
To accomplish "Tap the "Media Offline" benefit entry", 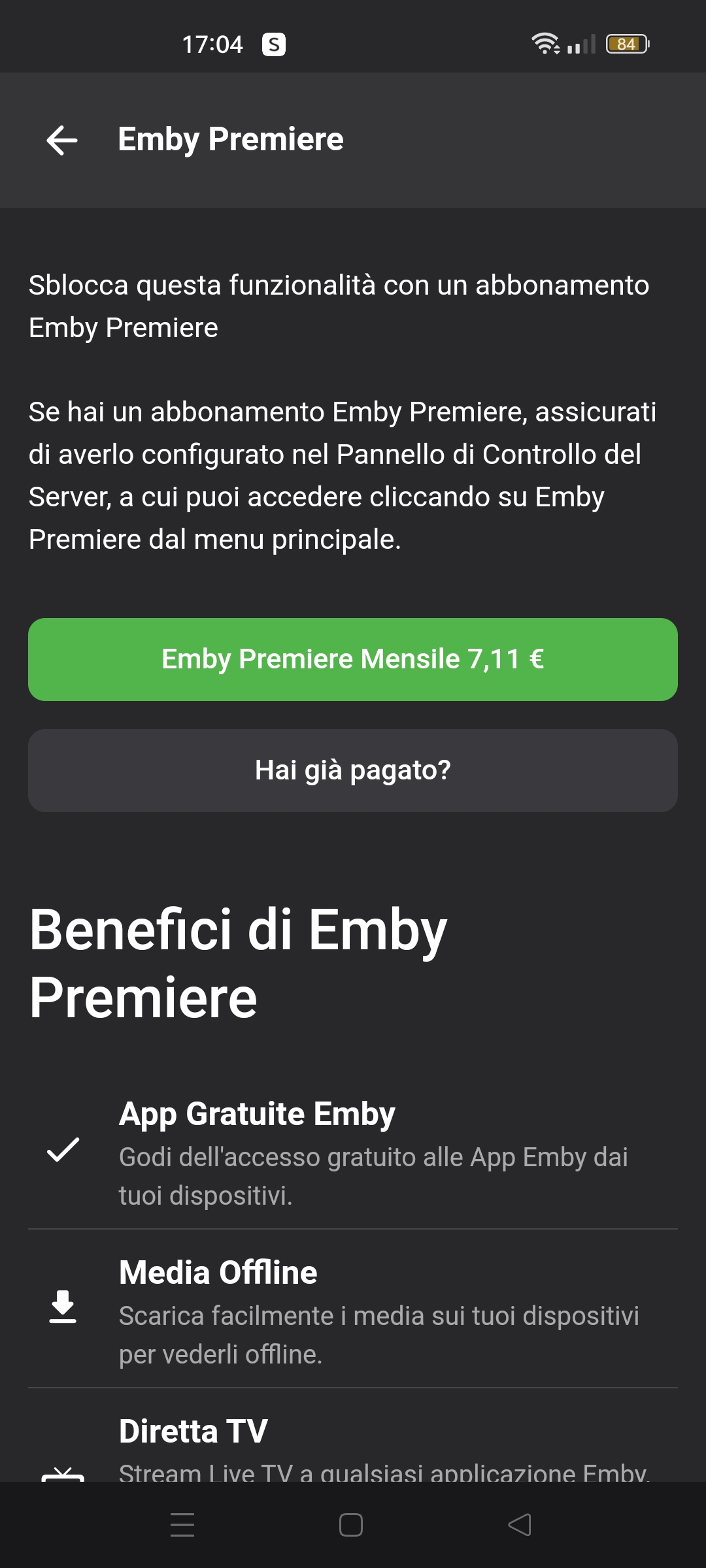I will tap(218, 1271).
